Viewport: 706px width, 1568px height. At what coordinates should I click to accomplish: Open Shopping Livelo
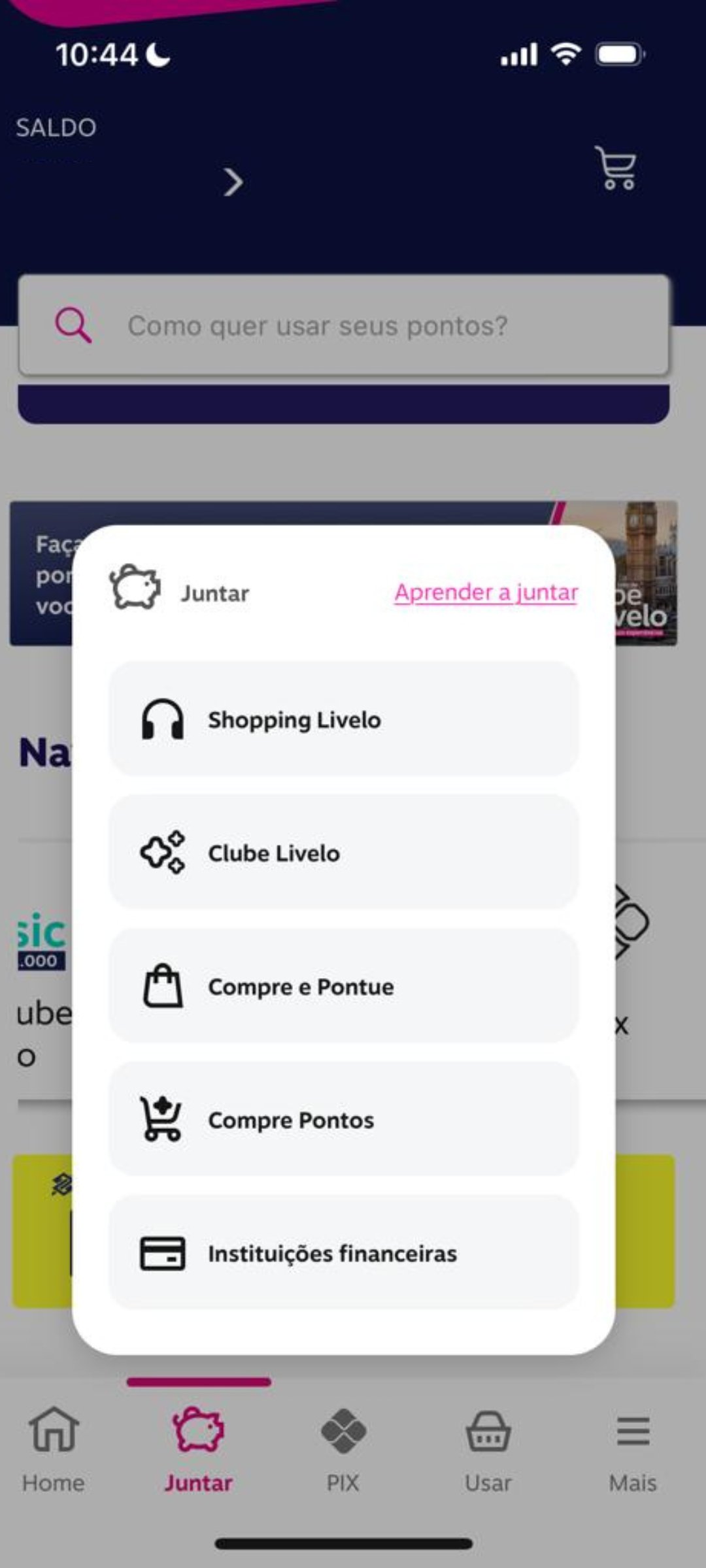coord(343,719)
